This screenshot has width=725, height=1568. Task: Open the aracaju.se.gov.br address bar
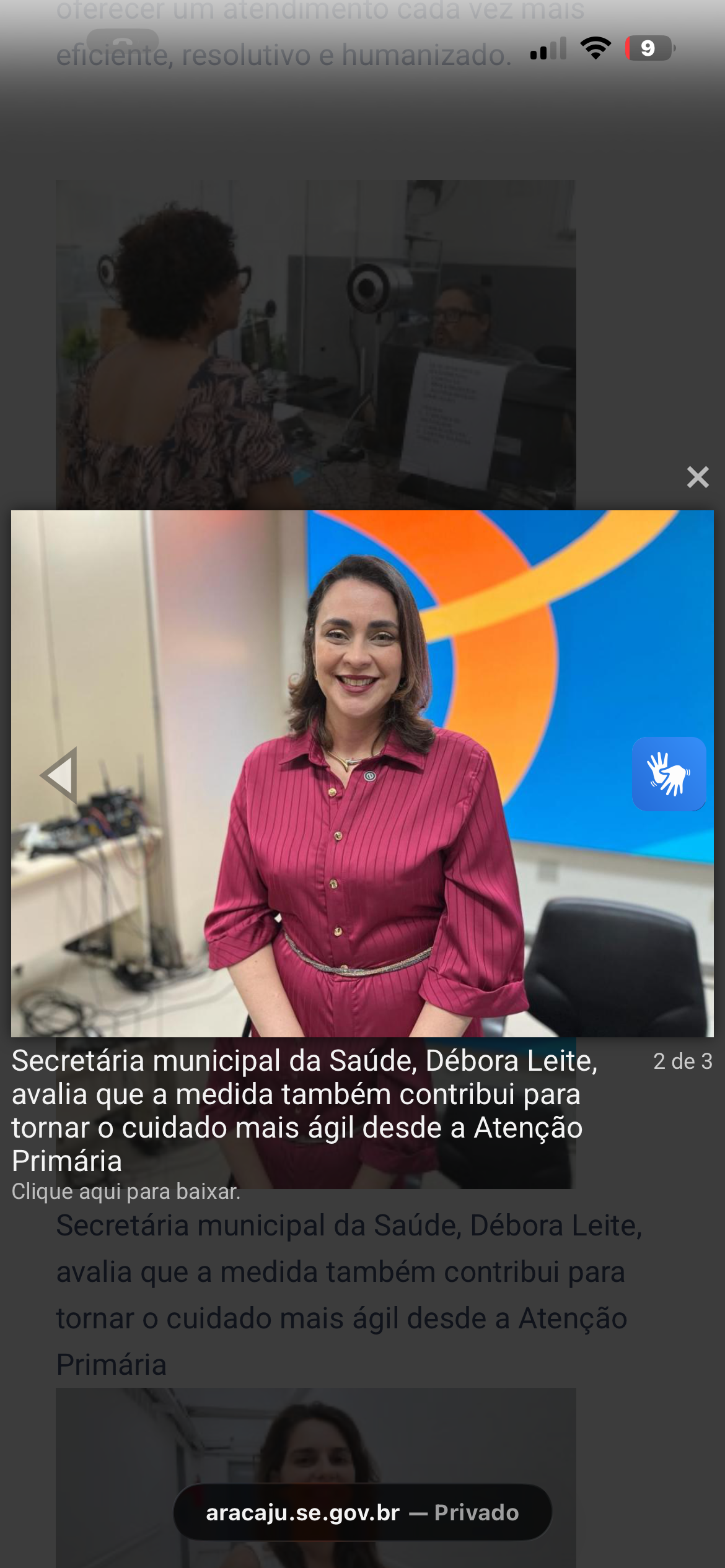[362, 1512]
